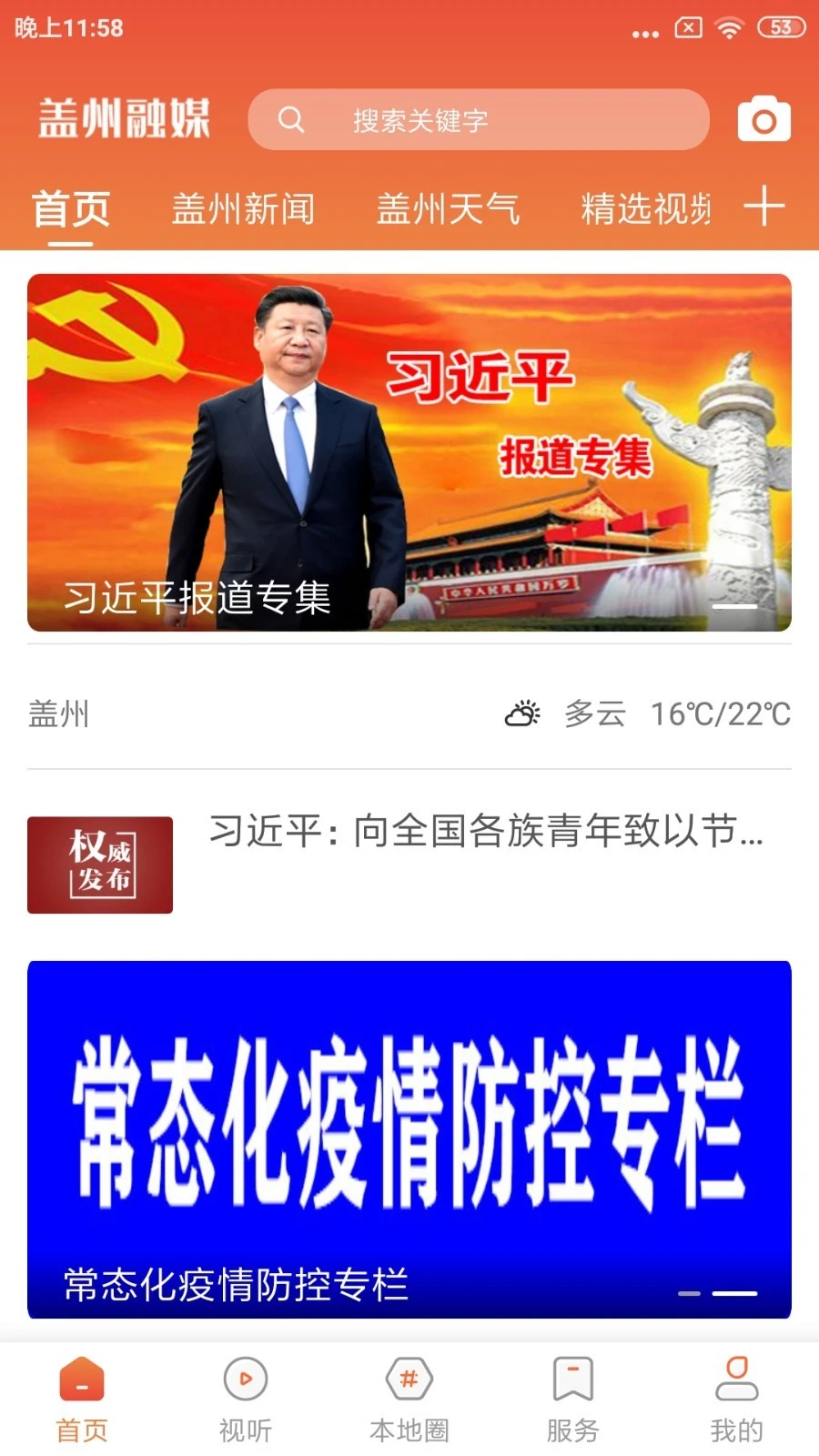The height and width of the screenshot is (1456, 819).
Task: Tap the 权威发布 news thumbnail
Action: pyautogui.click(x=99, y=864)
